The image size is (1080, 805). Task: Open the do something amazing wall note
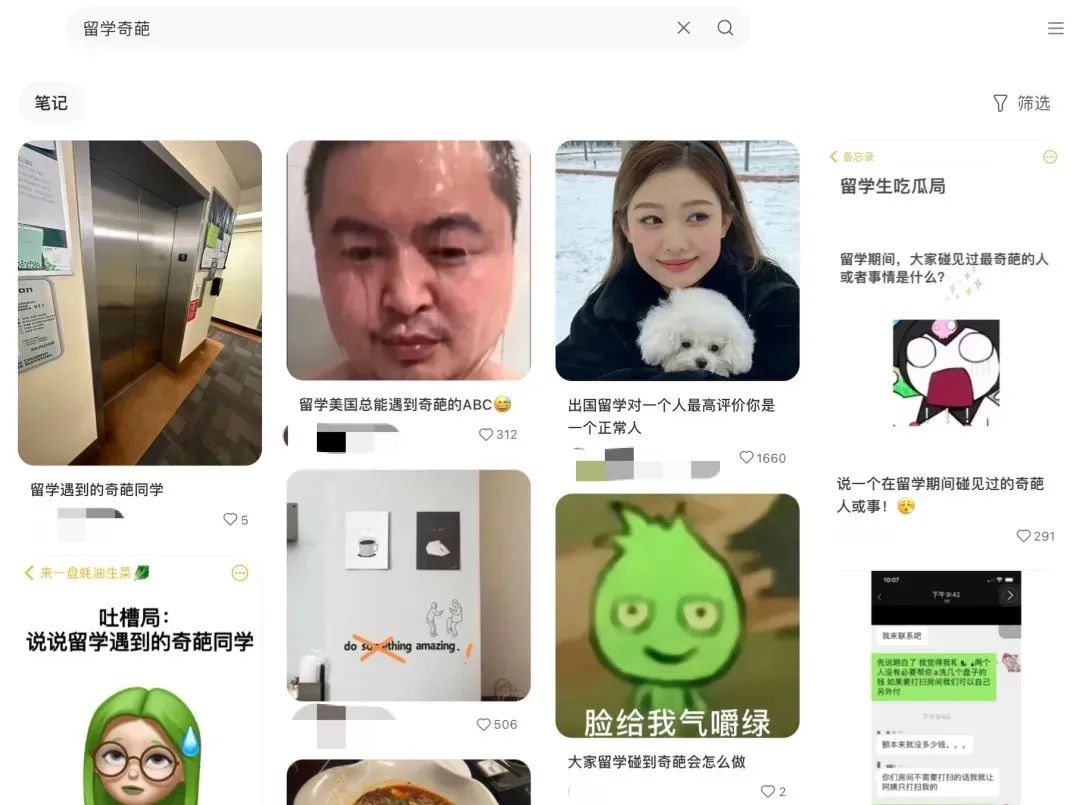(408, 585)
